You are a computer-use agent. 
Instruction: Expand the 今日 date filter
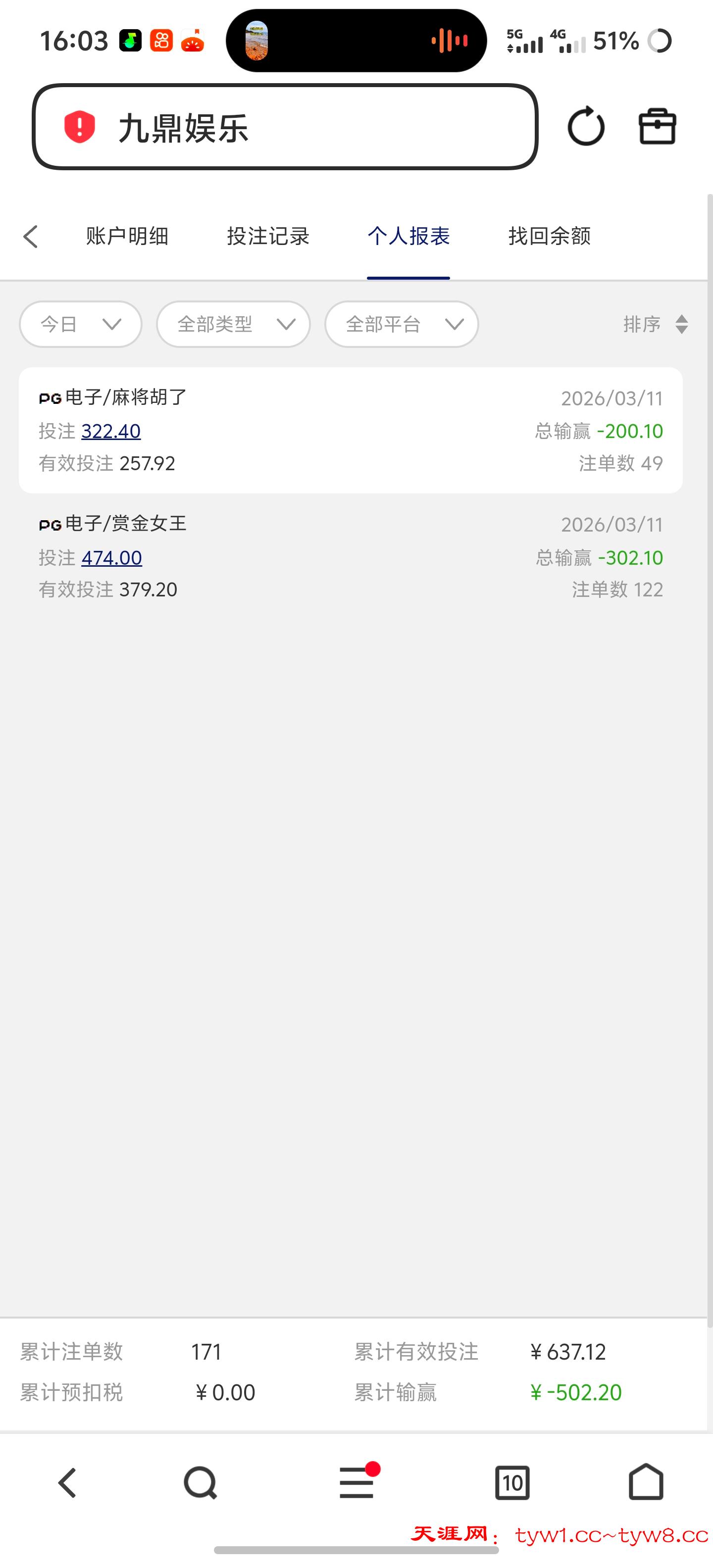click(x=81, y=324)
